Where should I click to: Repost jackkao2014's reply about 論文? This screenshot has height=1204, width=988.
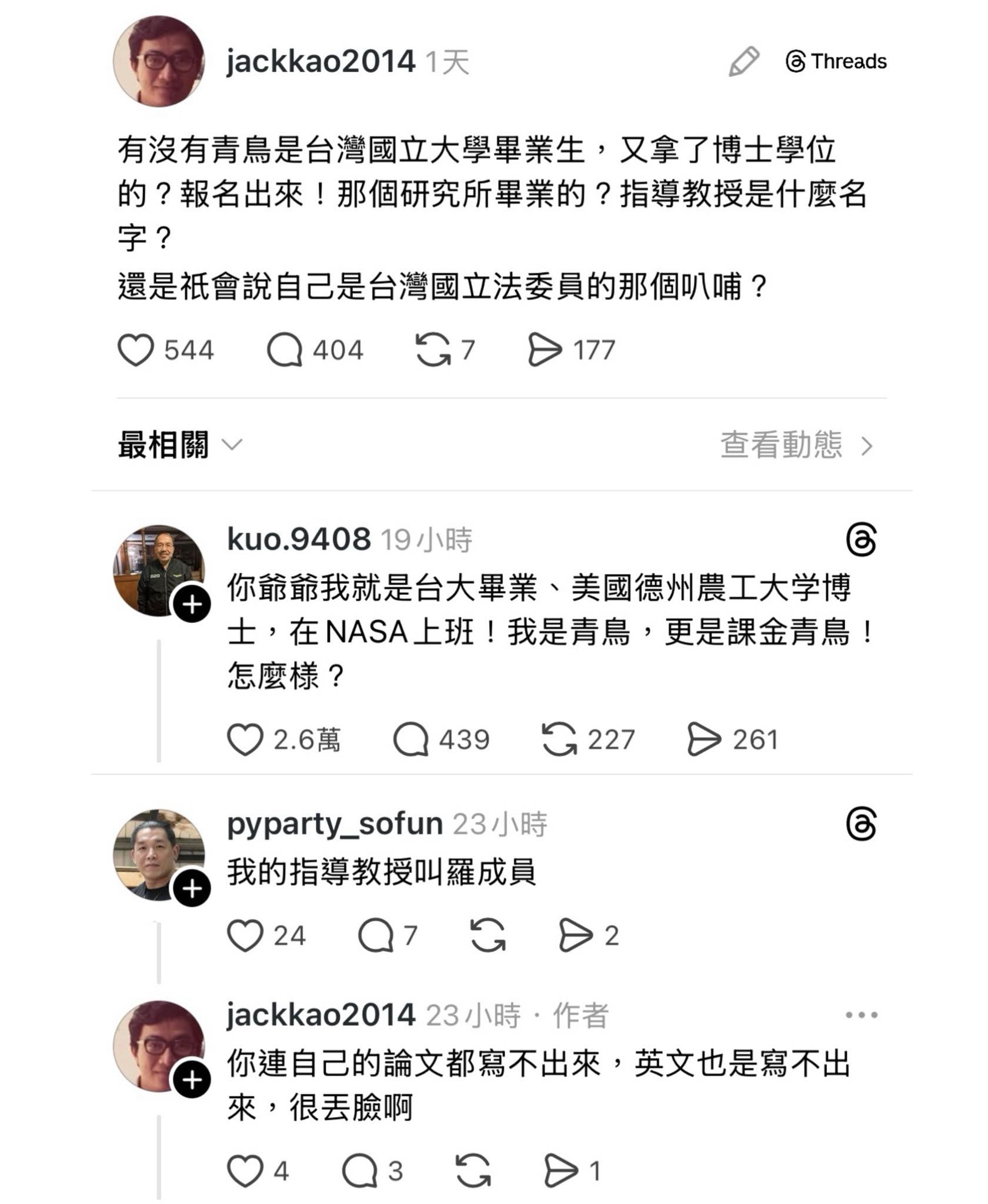pyautogui.click(x=473, y=1171)
